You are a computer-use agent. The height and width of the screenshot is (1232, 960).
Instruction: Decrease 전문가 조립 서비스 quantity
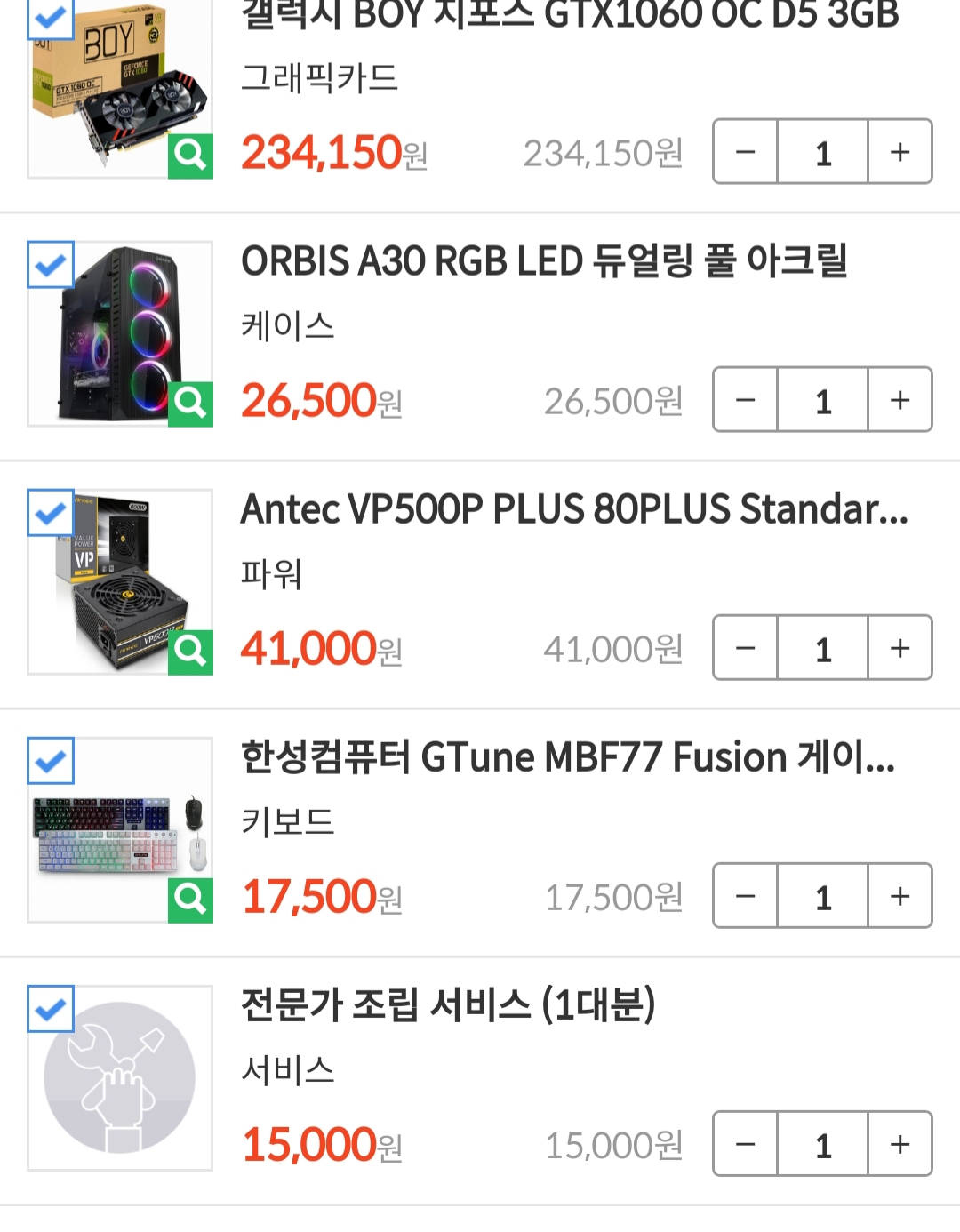point(746,1144)
